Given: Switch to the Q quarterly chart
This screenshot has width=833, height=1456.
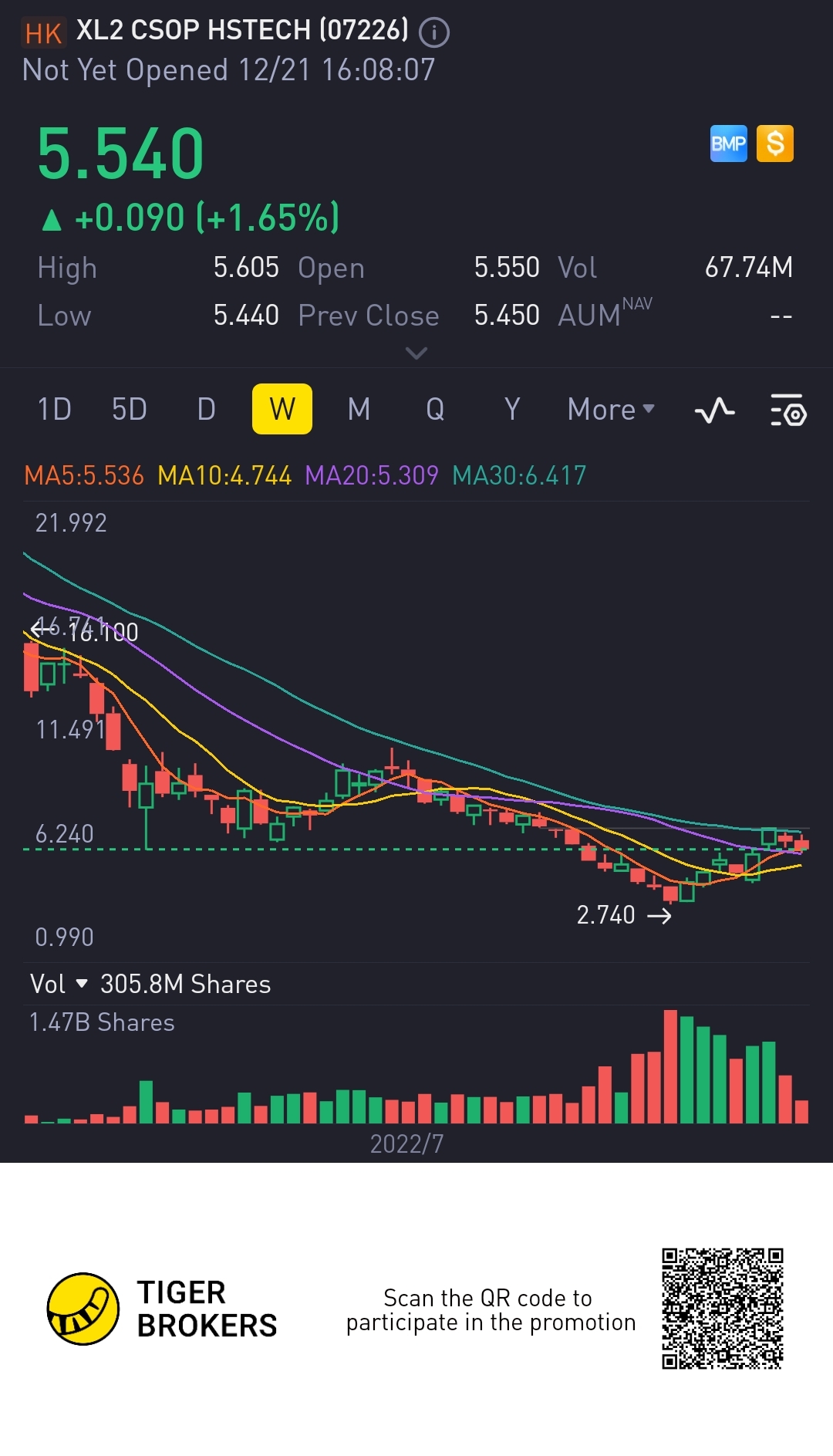Looking at the screenshot, I should point(435,409).
